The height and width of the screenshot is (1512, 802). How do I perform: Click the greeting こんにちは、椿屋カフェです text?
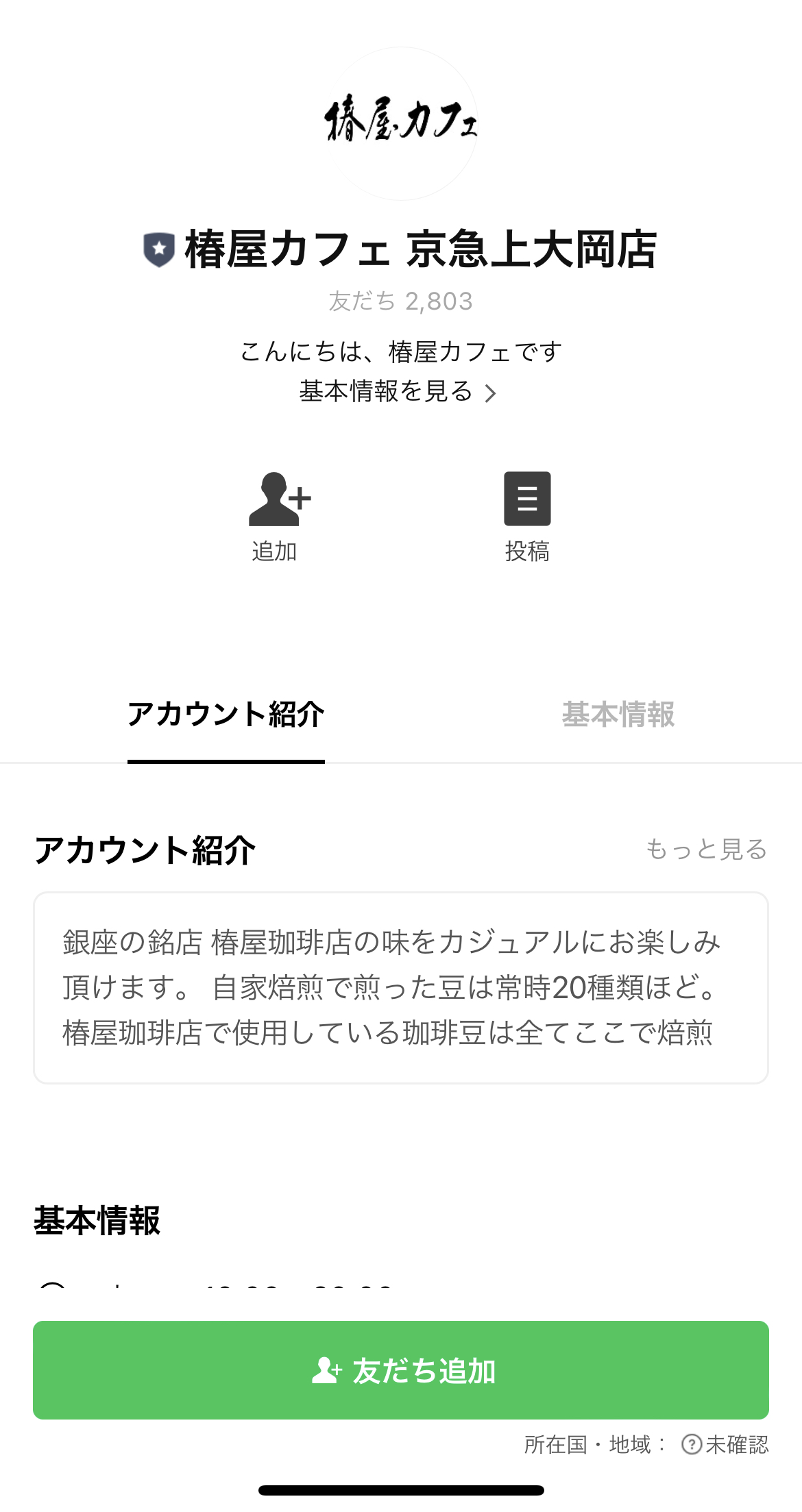click(x=401, y=351)
